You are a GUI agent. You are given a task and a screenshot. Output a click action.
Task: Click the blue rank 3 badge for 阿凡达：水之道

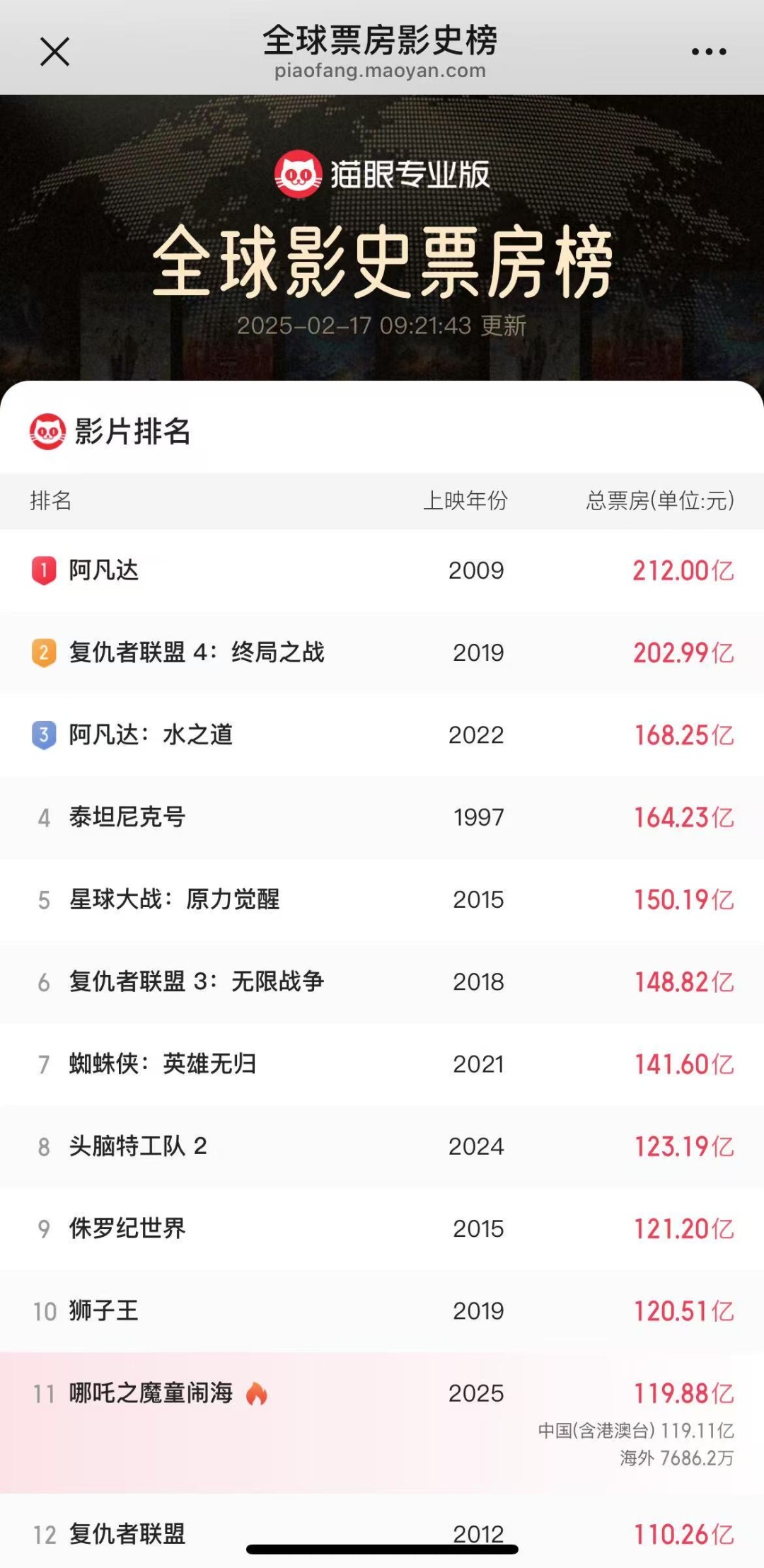44,735
